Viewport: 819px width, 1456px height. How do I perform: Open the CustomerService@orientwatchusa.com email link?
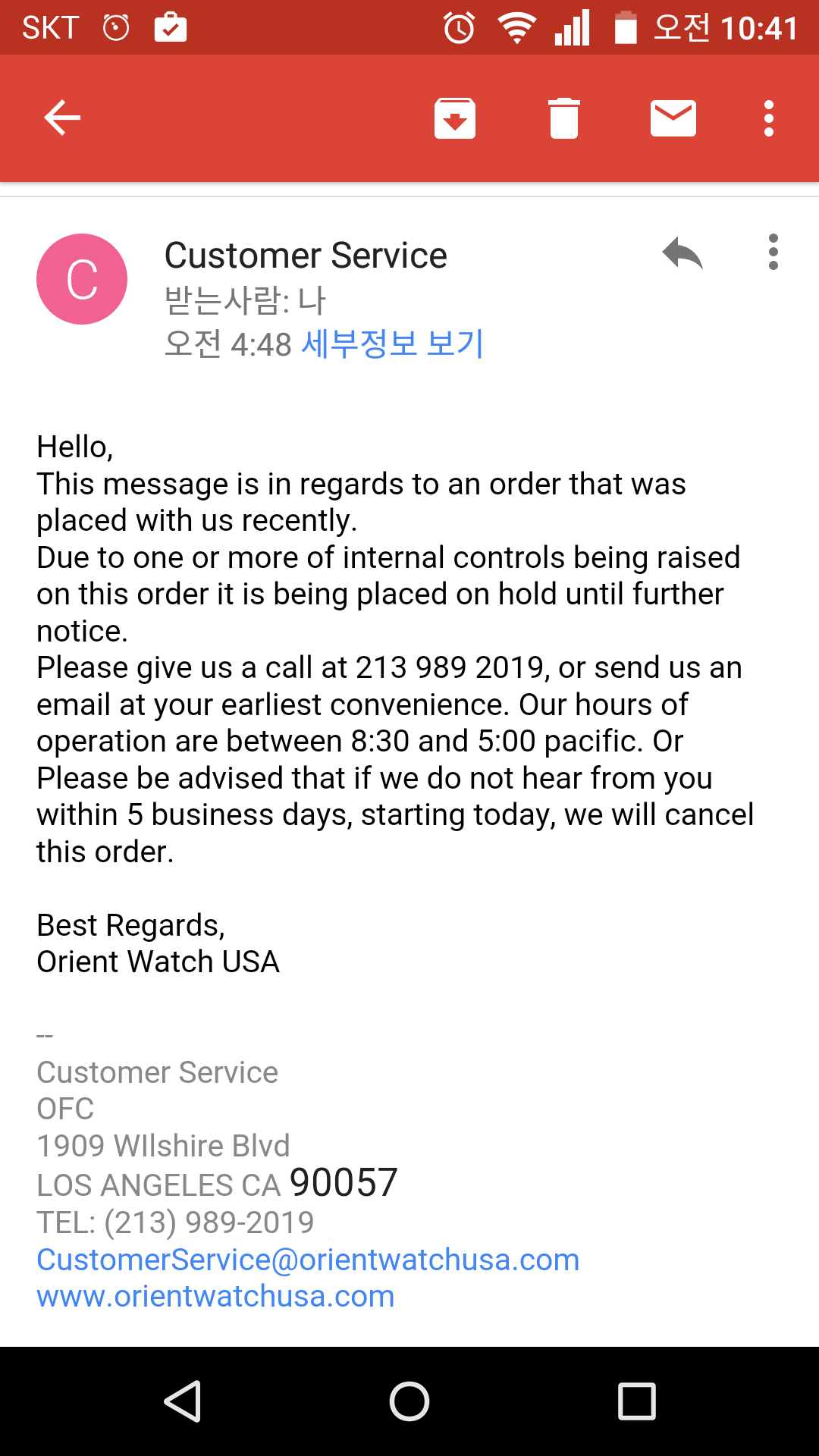[308, 1260]
